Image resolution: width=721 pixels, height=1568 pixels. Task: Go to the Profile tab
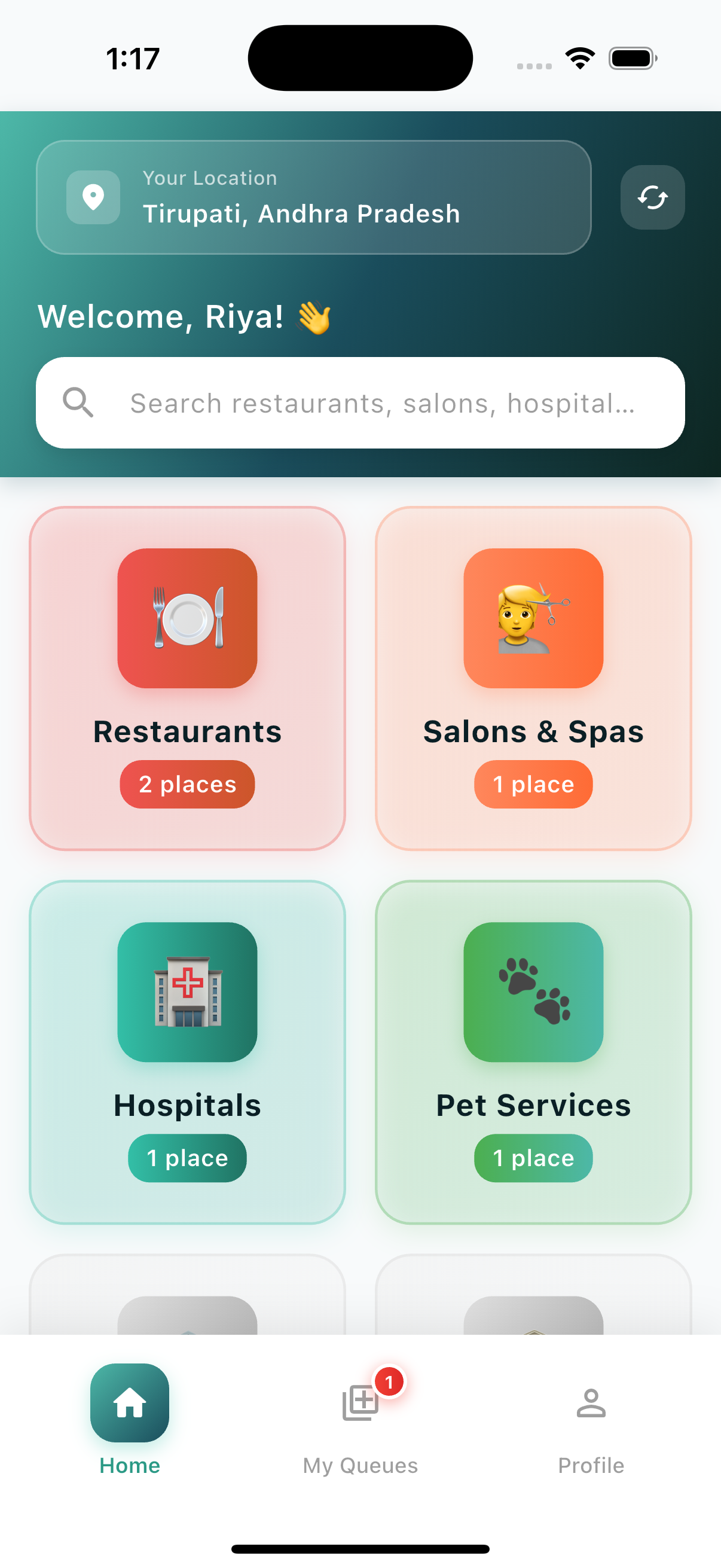pos(591,1420)
